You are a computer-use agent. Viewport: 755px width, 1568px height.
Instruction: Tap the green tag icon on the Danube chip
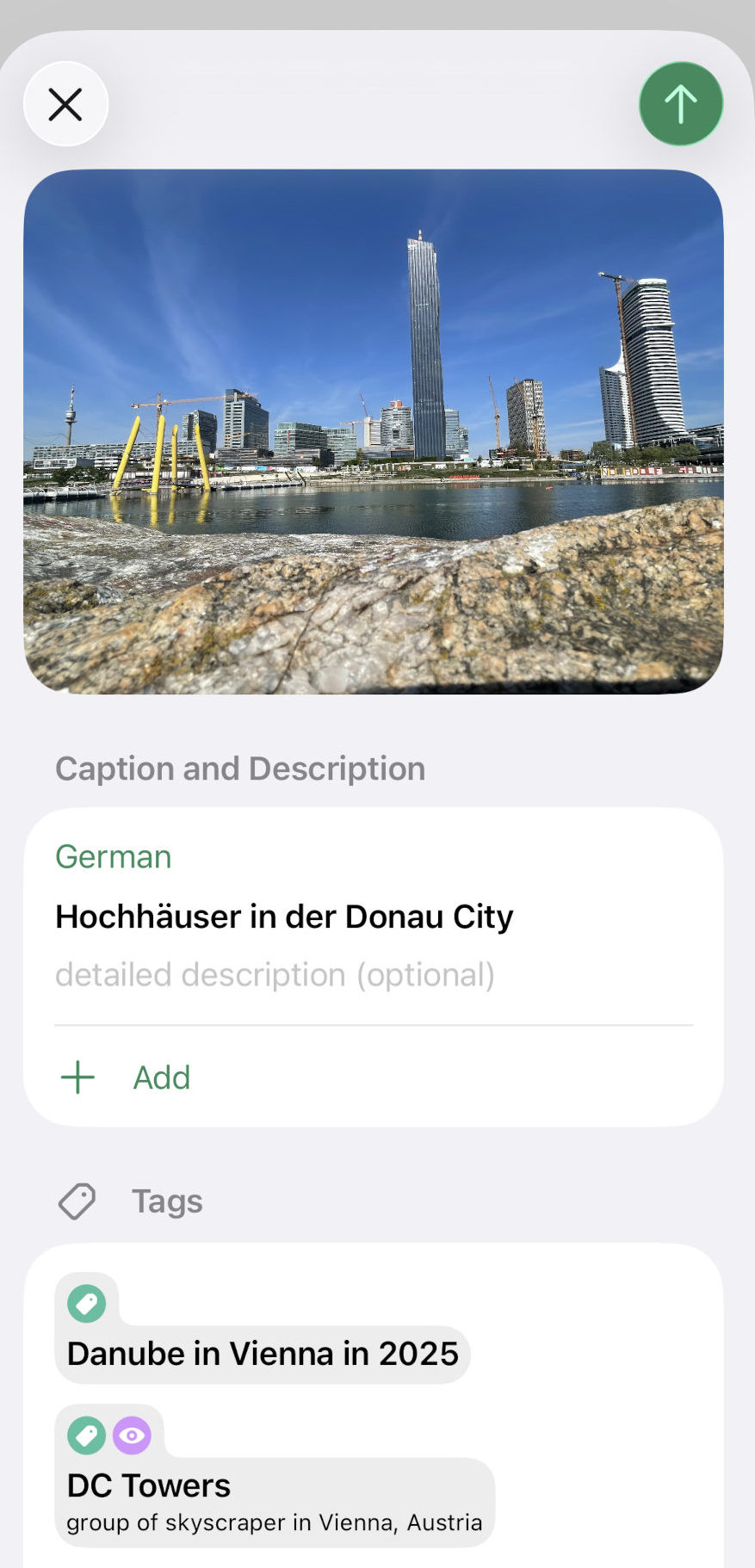[x=85, y=1303]
